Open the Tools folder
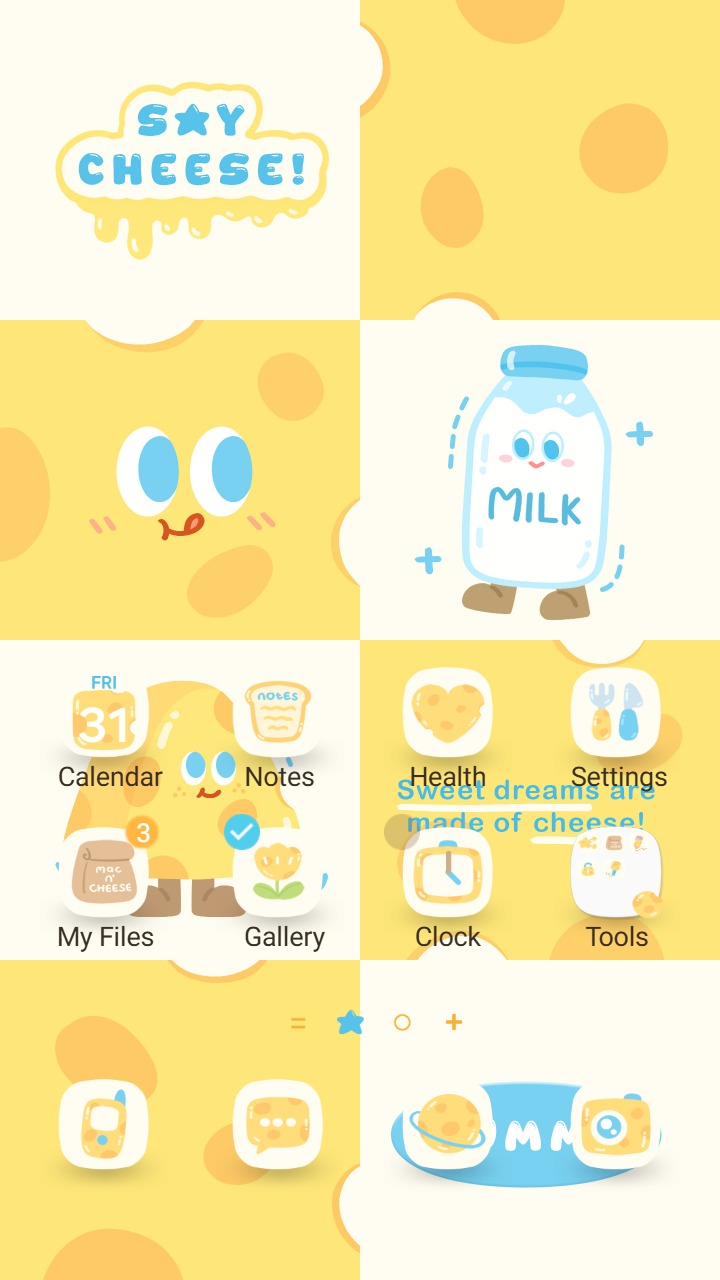 point(618,873)
